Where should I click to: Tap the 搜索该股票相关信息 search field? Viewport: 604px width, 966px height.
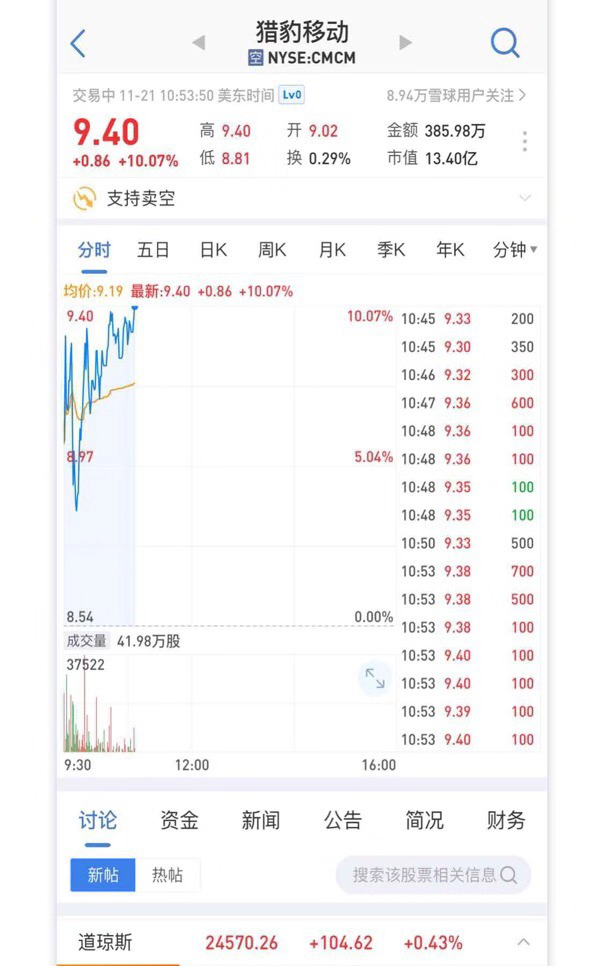click(433, 875)
